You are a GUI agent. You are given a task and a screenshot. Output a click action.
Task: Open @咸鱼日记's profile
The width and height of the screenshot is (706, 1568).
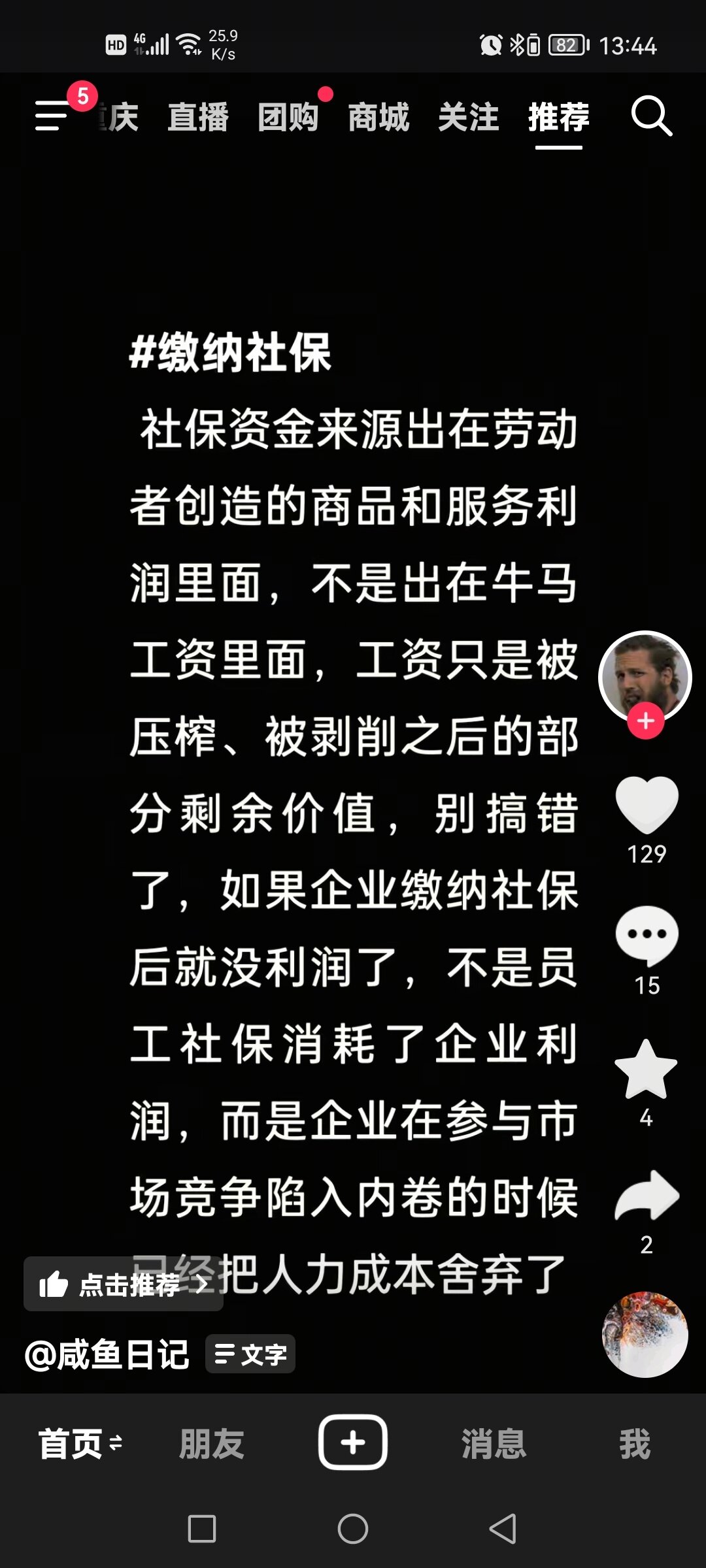pos(107,1354)
